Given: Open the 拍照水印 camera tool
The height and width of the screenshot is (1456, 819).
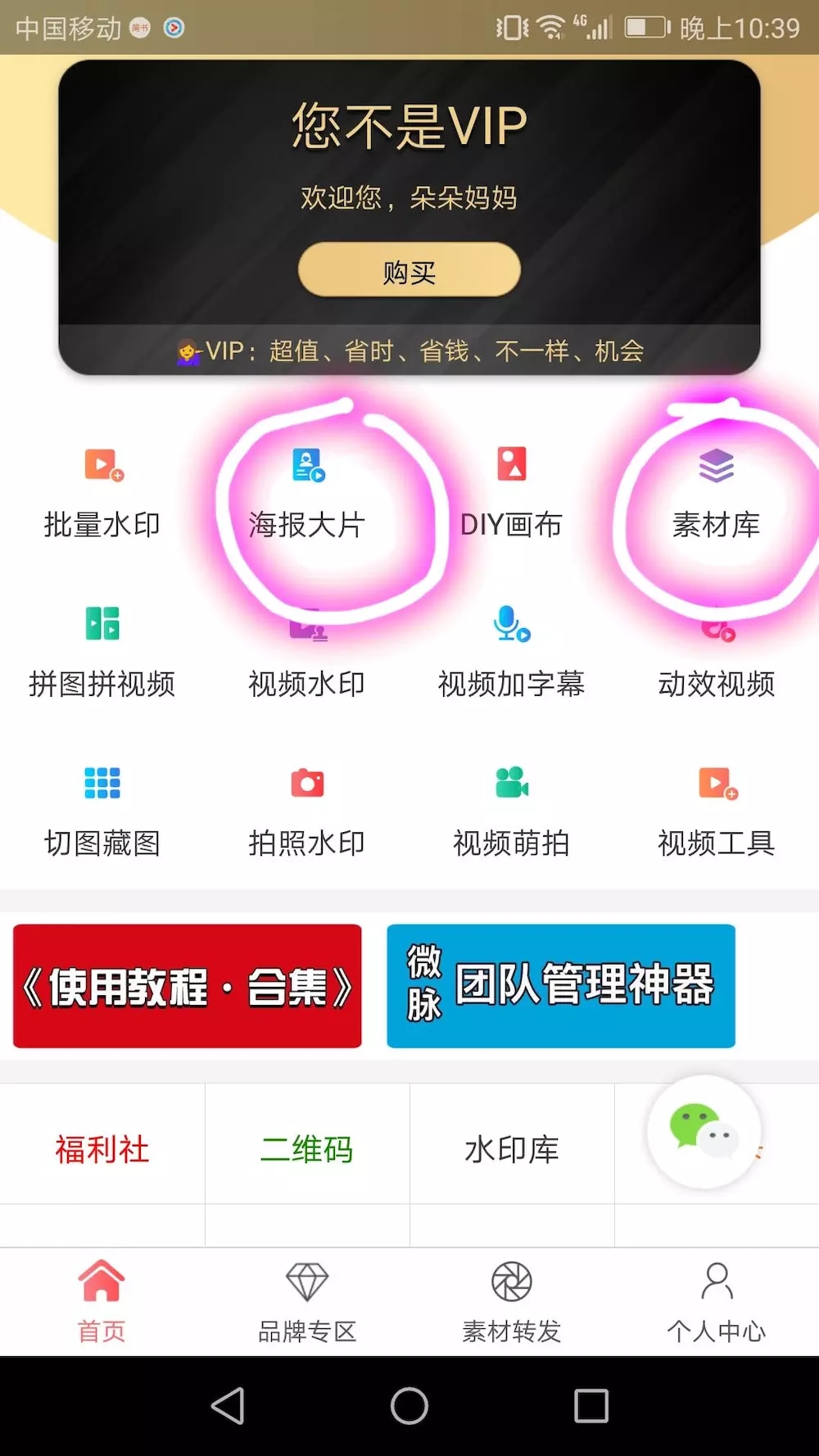Looking at the screenshot, I should tap(307, 812).
